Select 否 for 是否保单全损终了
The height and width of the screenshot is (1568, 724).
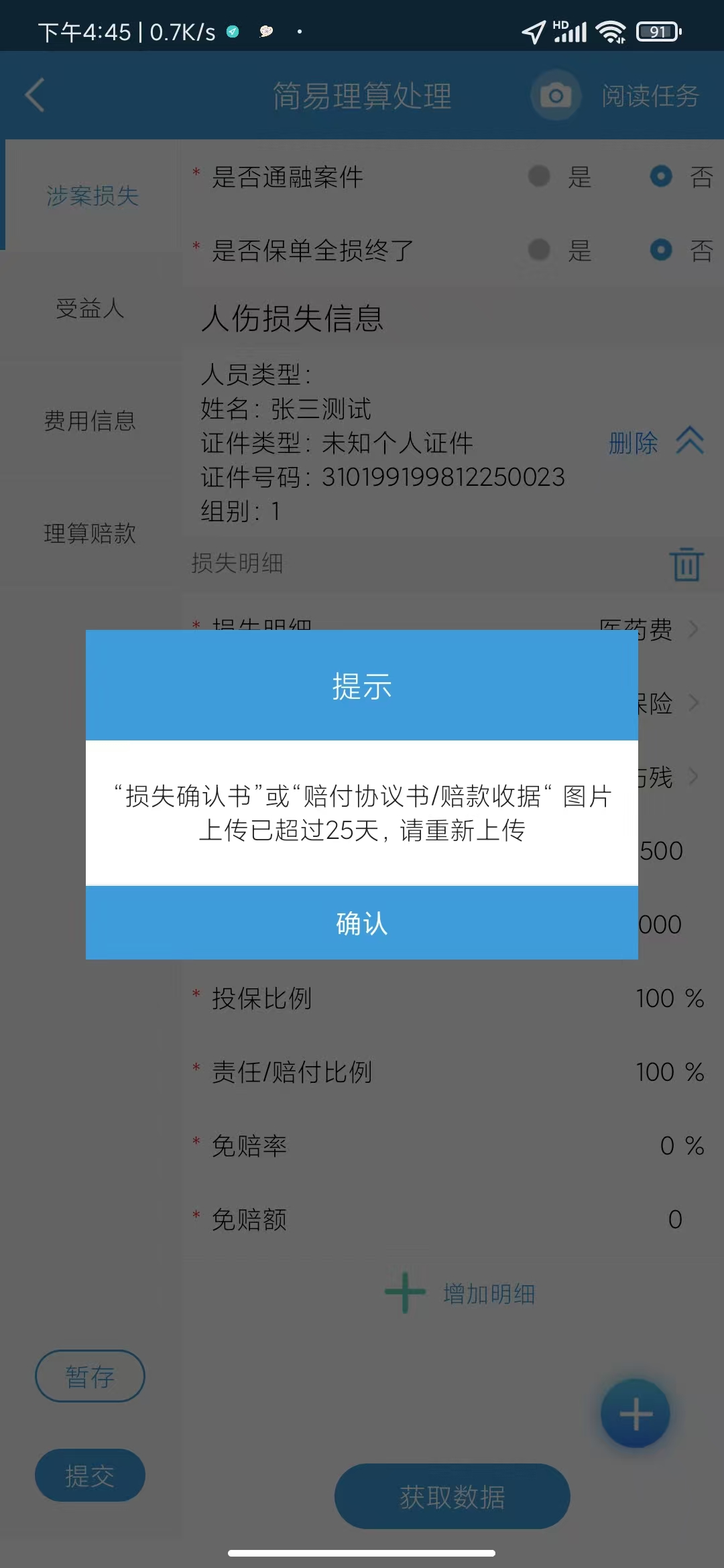click(682, 251)
